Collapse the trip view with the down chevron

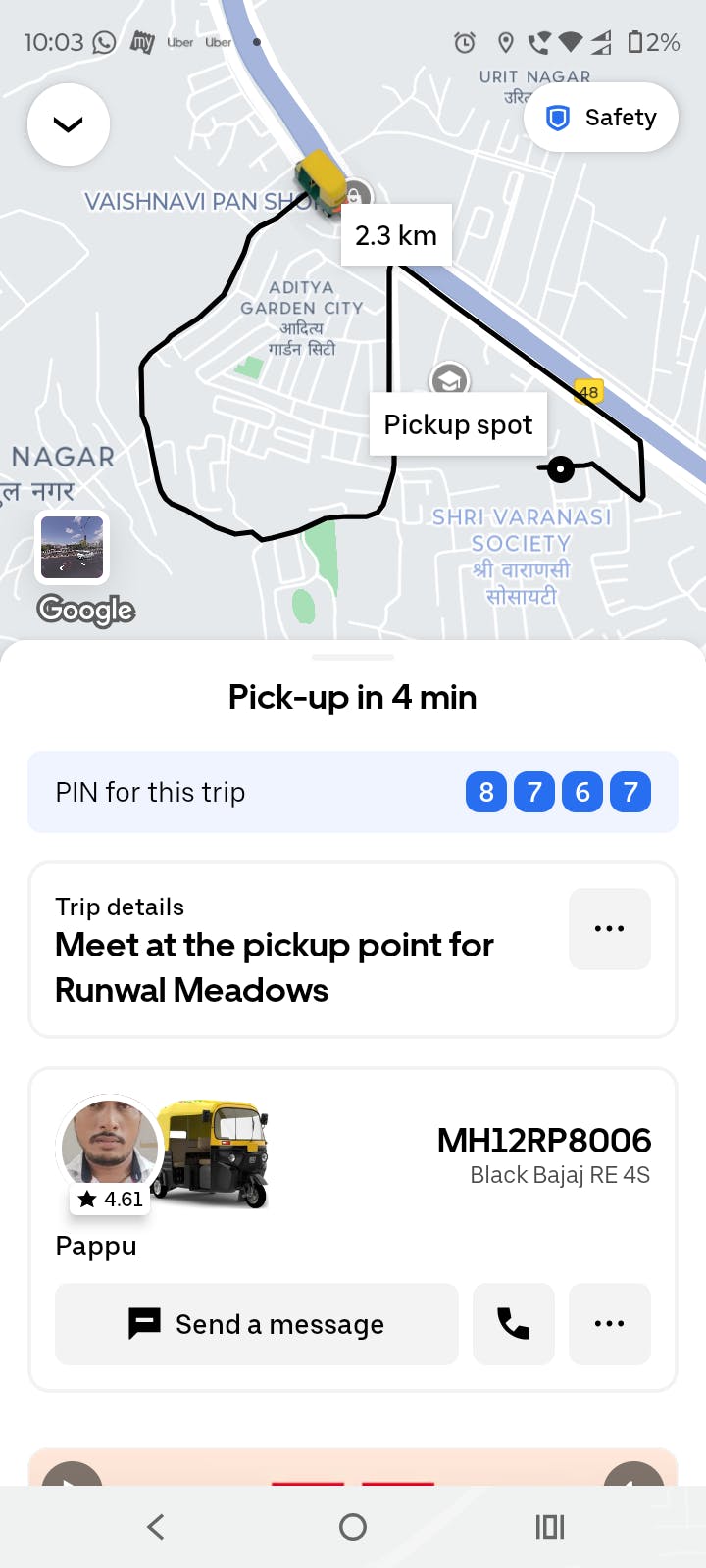click(69, 124)
